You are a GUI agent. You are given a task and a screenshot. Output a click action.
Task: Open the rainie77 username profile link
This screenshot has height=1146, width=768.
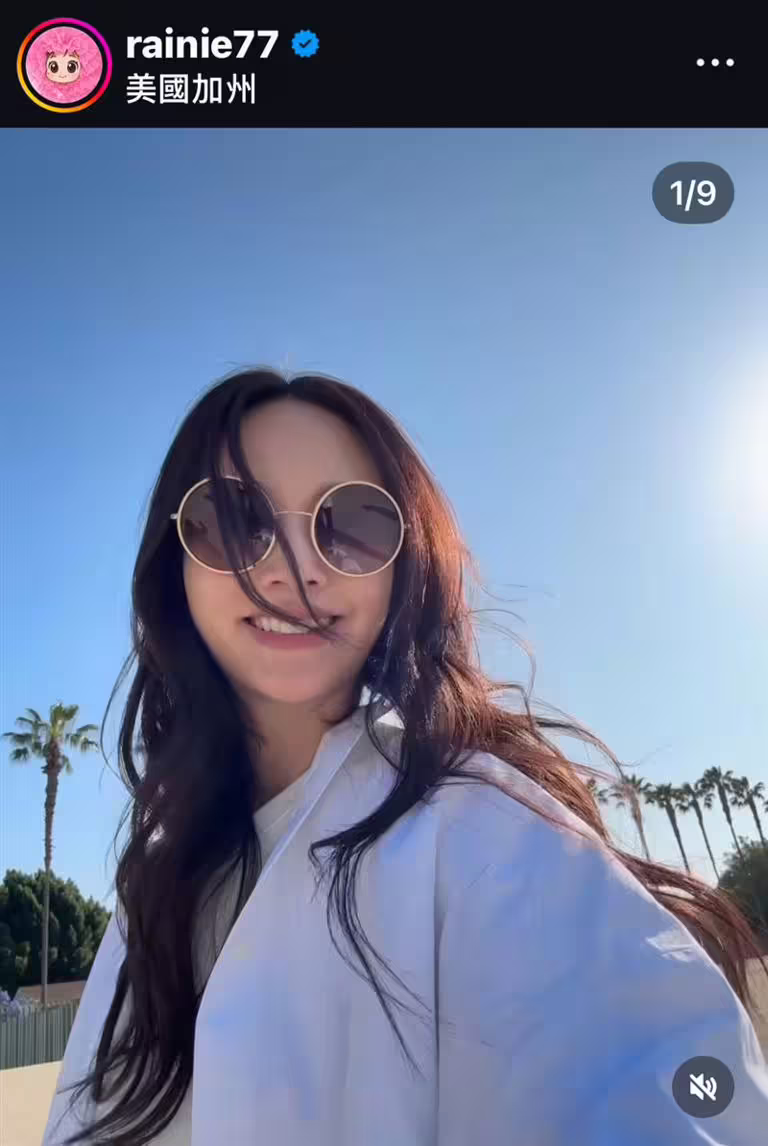[201, 44]
